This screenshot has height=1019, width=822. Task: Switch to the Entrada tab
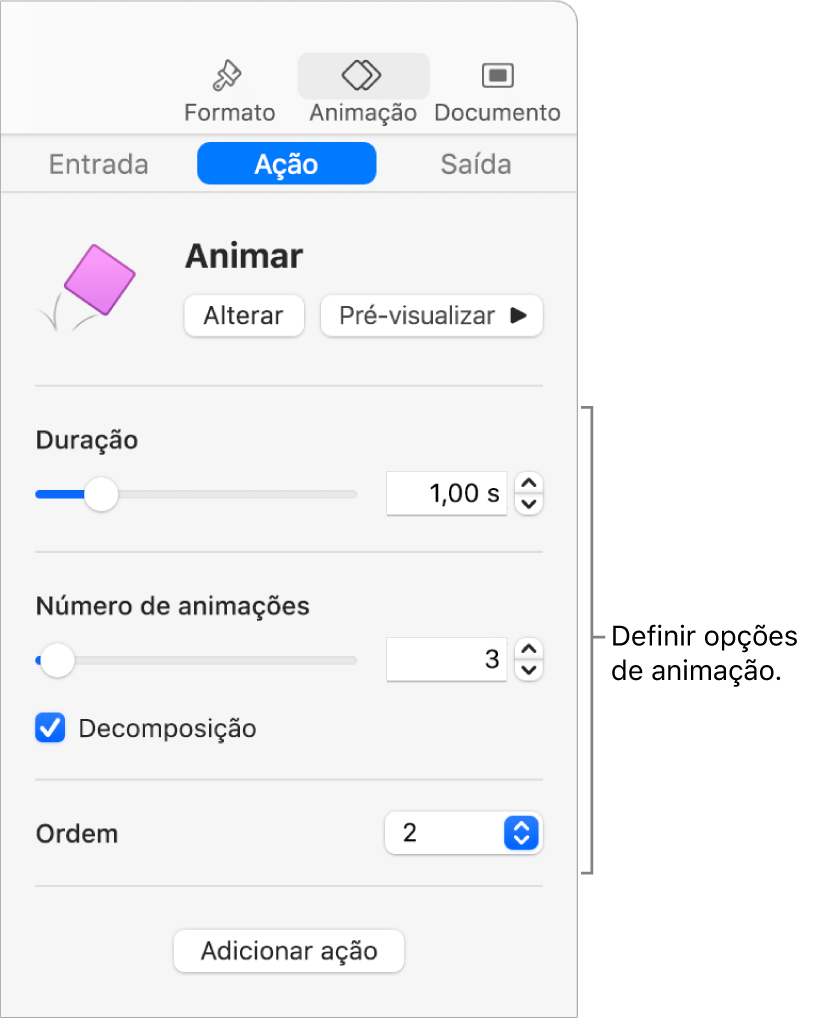pos(99,164)
